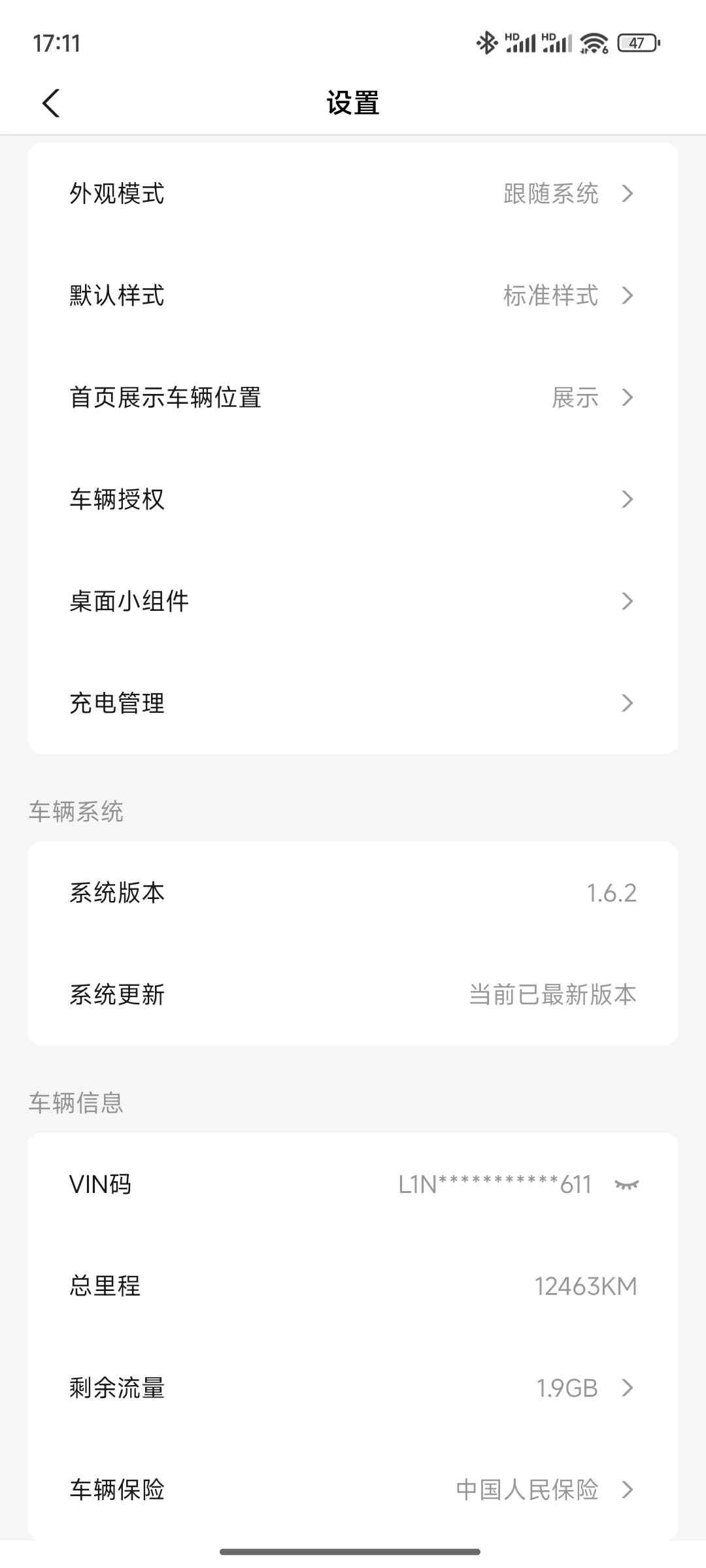Open the 默认样式 style setting
This screenshot has height=1568, width=706.
(x=353, y=295)
